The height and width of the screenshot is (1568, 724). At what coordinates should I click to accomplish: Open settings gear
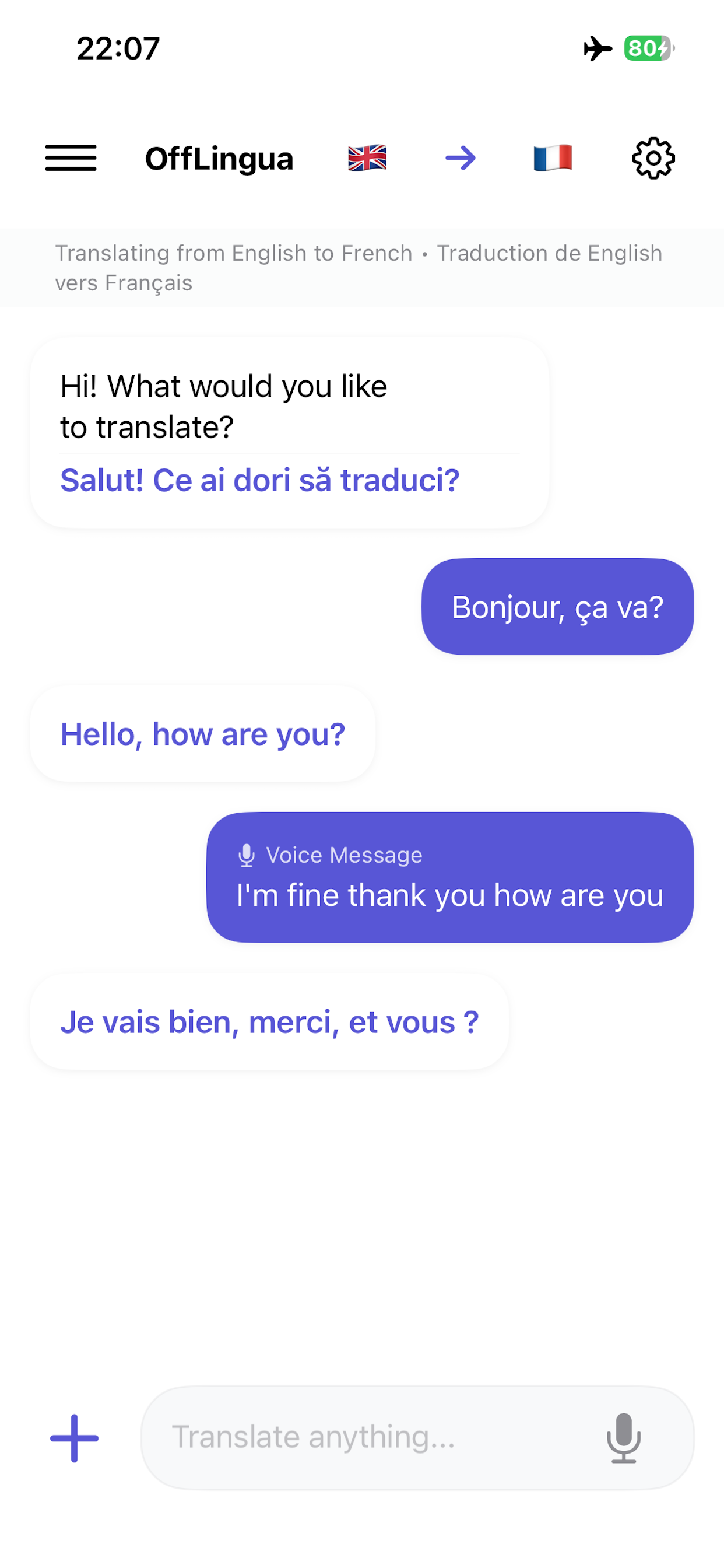(x=653, y=158)
